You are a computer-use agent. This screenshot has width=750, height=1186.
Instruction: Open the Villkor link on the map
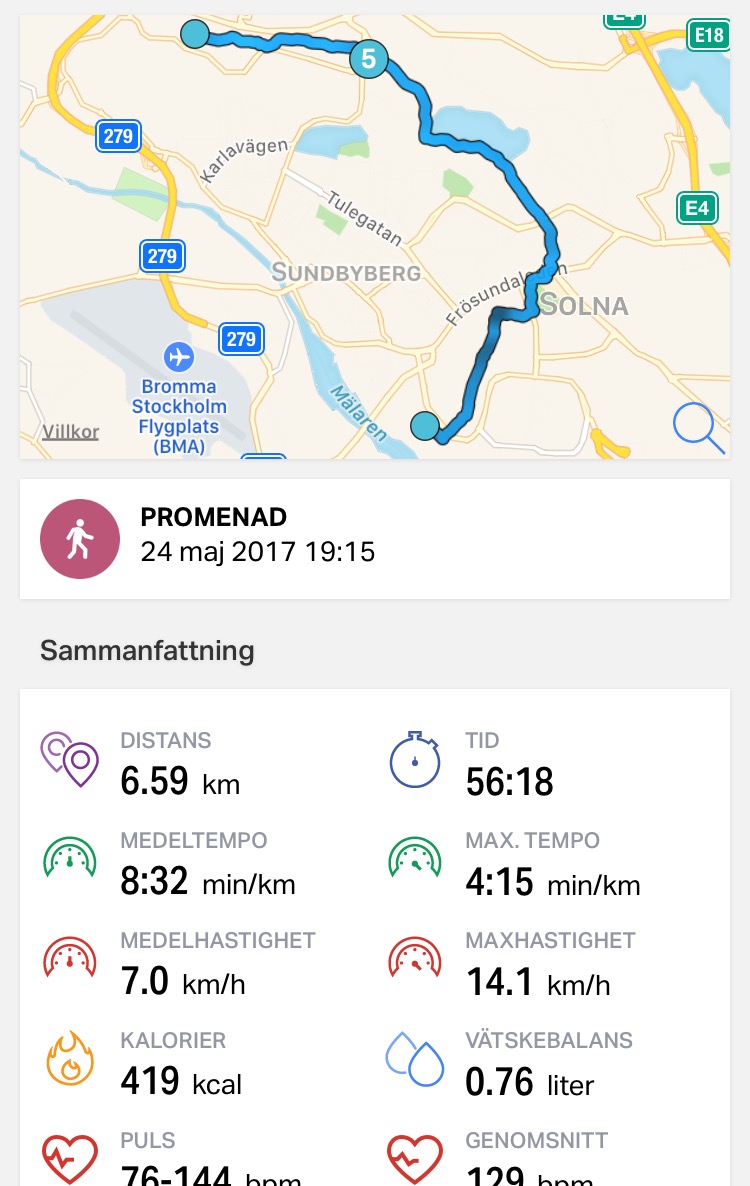(70, 432)
